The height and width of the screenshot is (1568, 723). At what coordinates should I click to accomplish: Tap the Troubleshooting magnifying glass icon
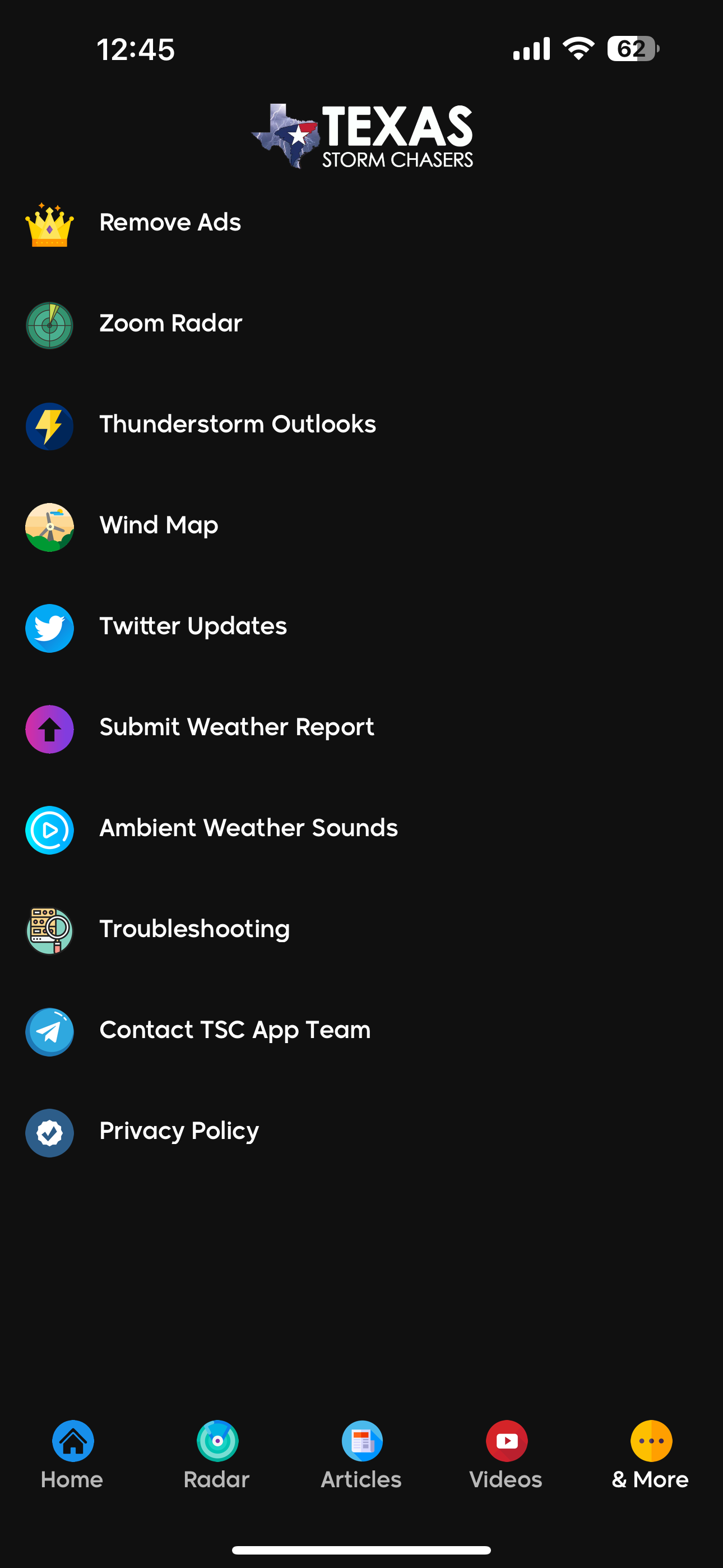(49, 931)
